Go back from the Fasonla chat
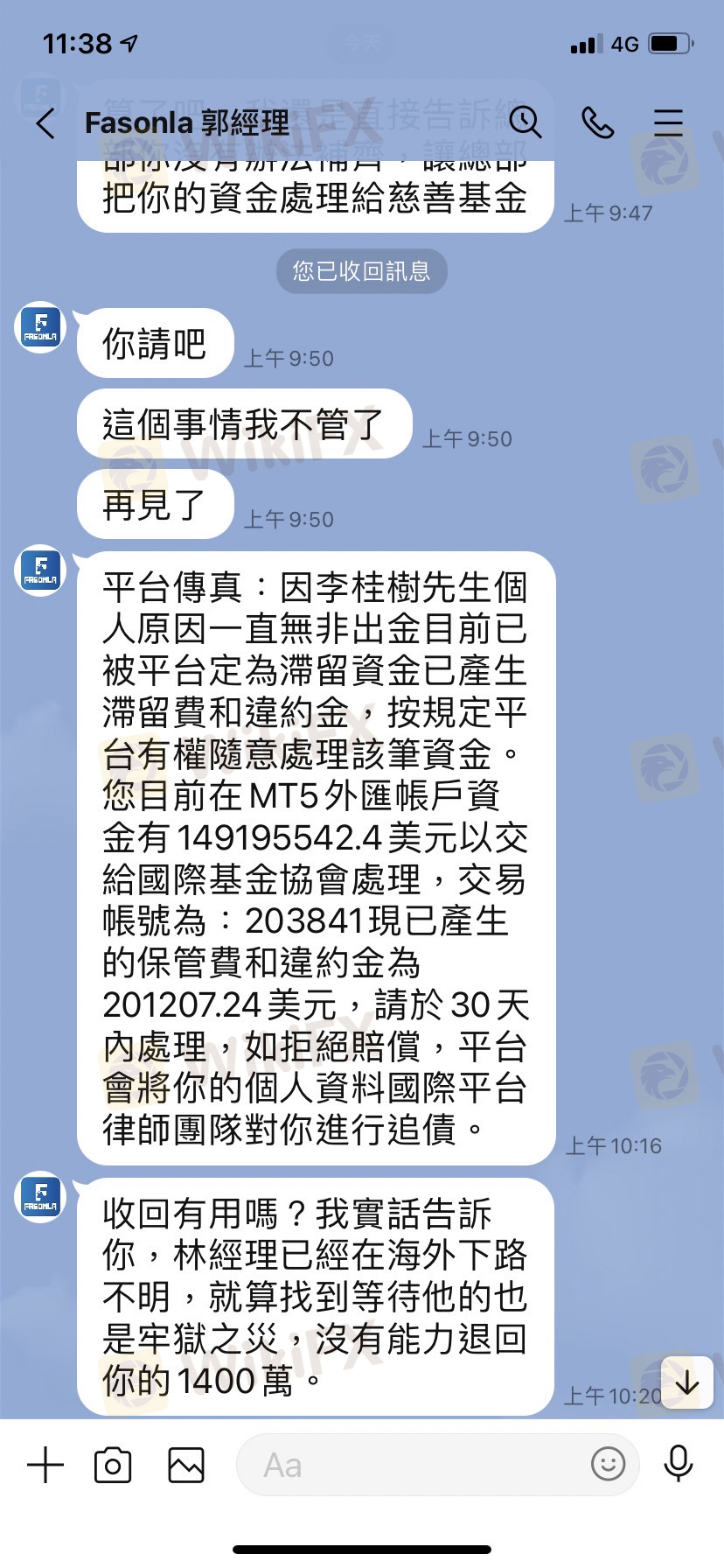Screen dimensions: 724x1568 coord(45,123)
